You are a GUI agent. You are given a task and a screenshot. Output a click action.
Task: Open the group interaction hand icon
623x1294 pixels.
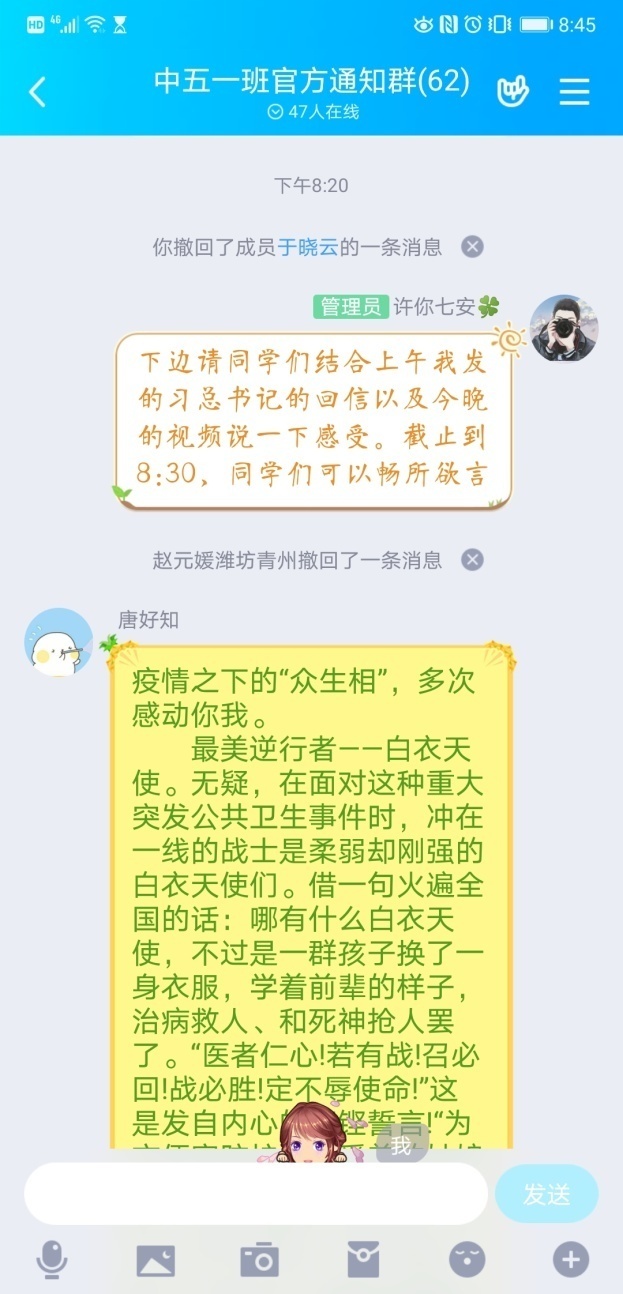click(x=513, y=92)
